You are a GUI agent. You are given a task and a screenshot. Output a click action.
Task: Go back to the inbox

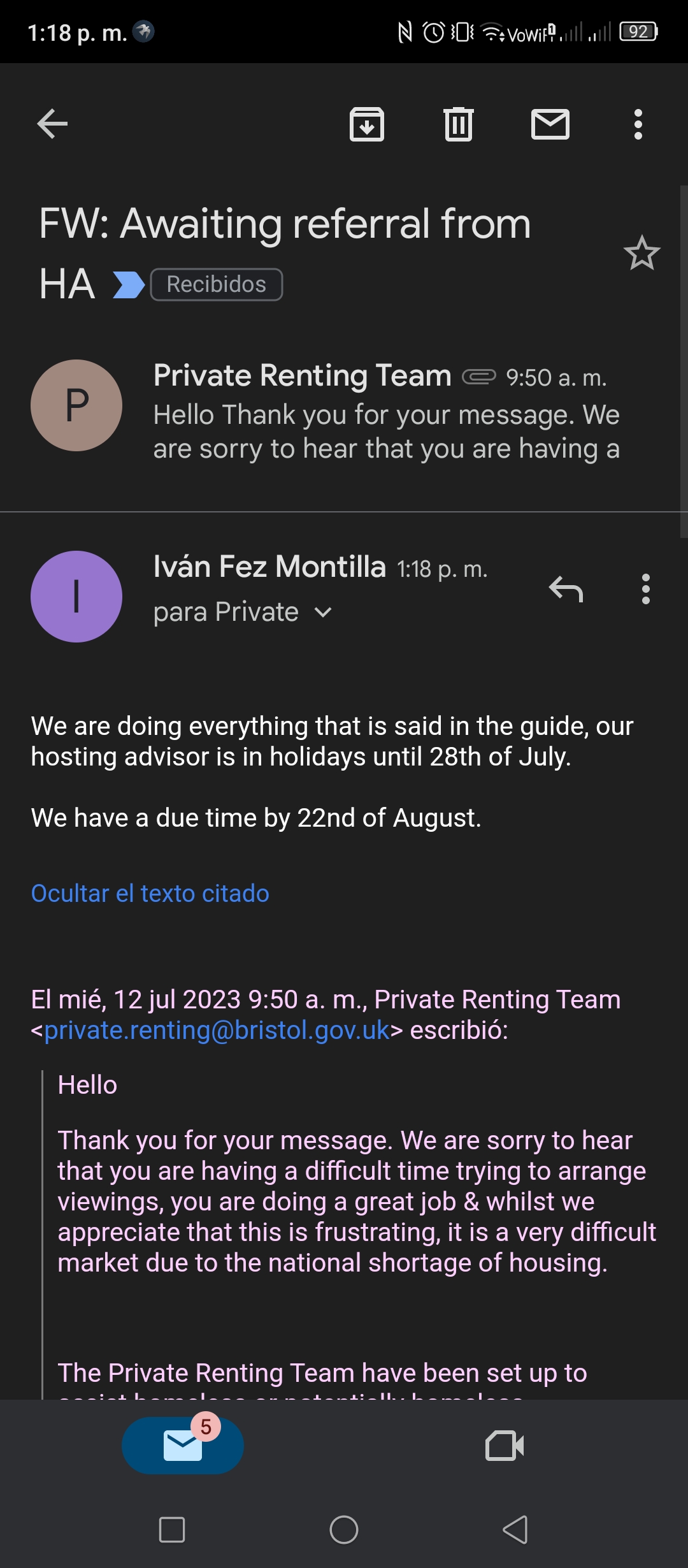click(52, 124)
